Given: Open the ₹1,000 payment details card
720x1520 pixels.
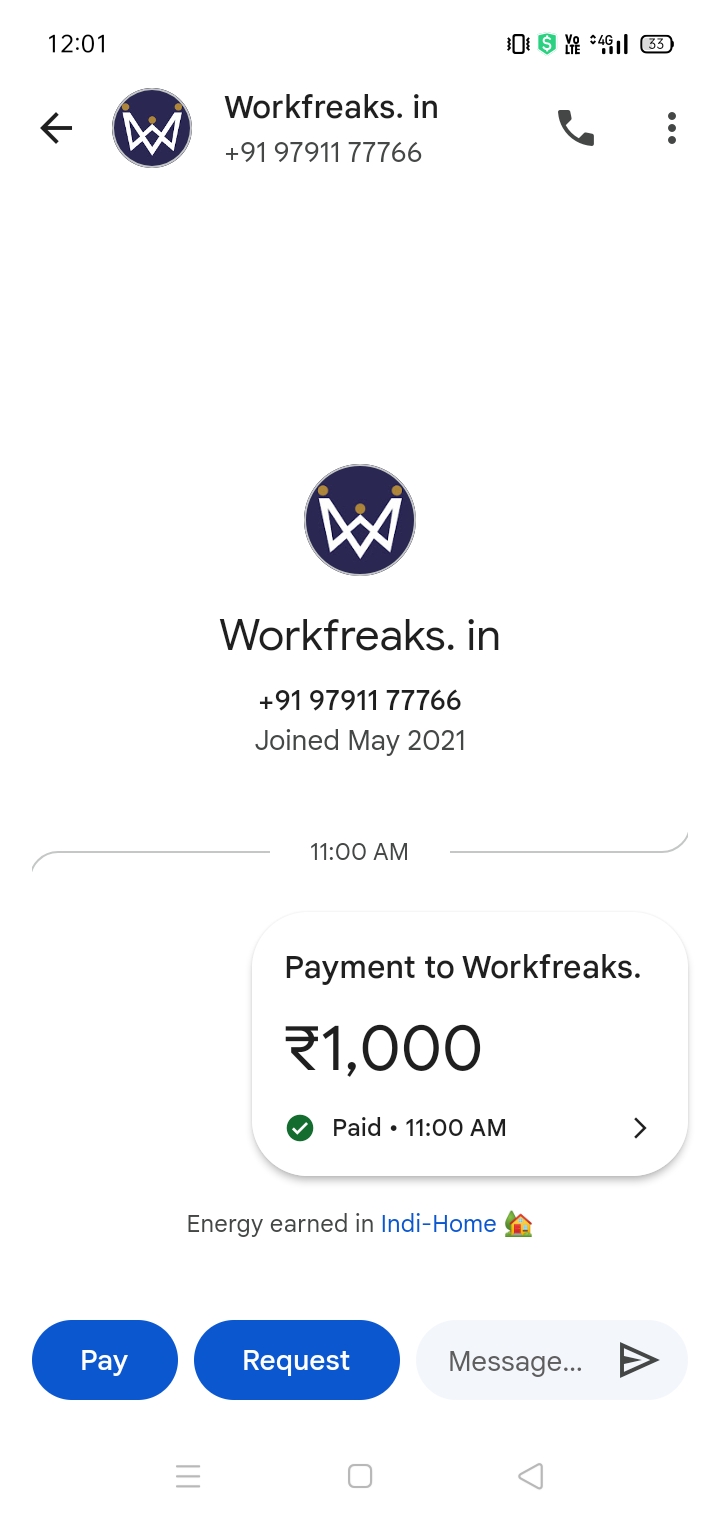Looking at the screenshot, I should pyautogui.click(x=470, y=1044).
